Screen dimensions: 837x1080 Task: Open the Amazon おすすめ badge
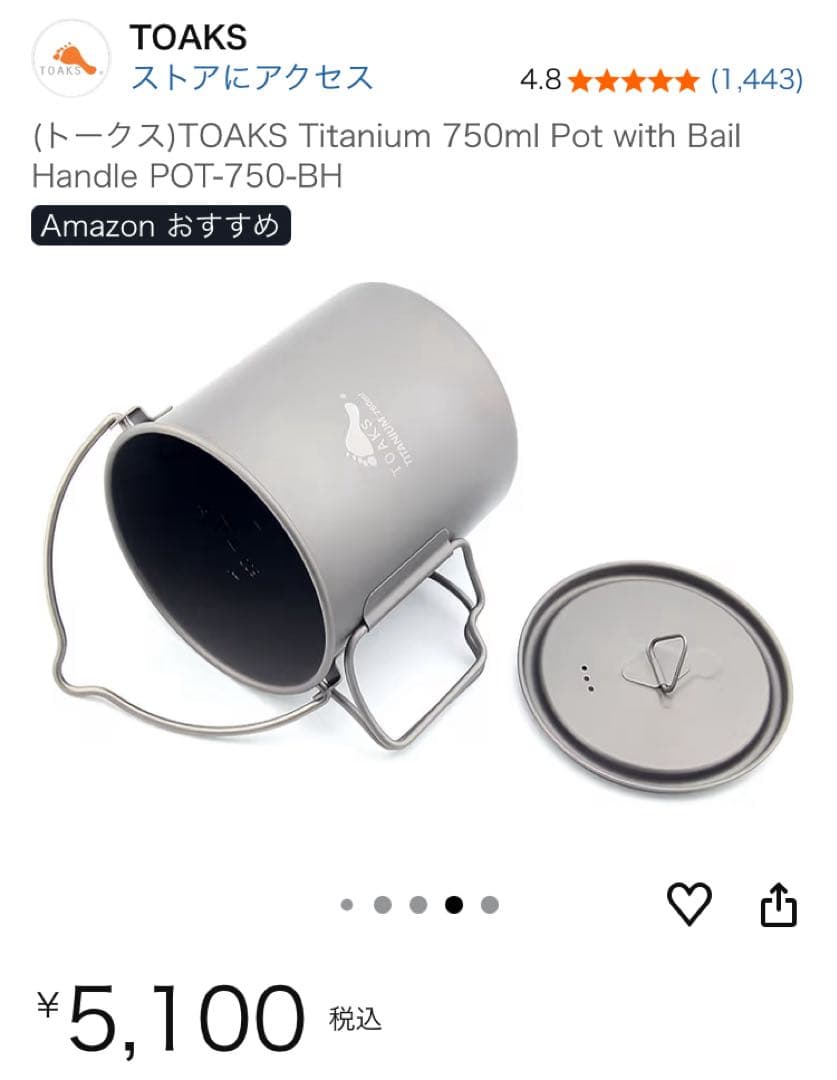click(x=161, y=226)
